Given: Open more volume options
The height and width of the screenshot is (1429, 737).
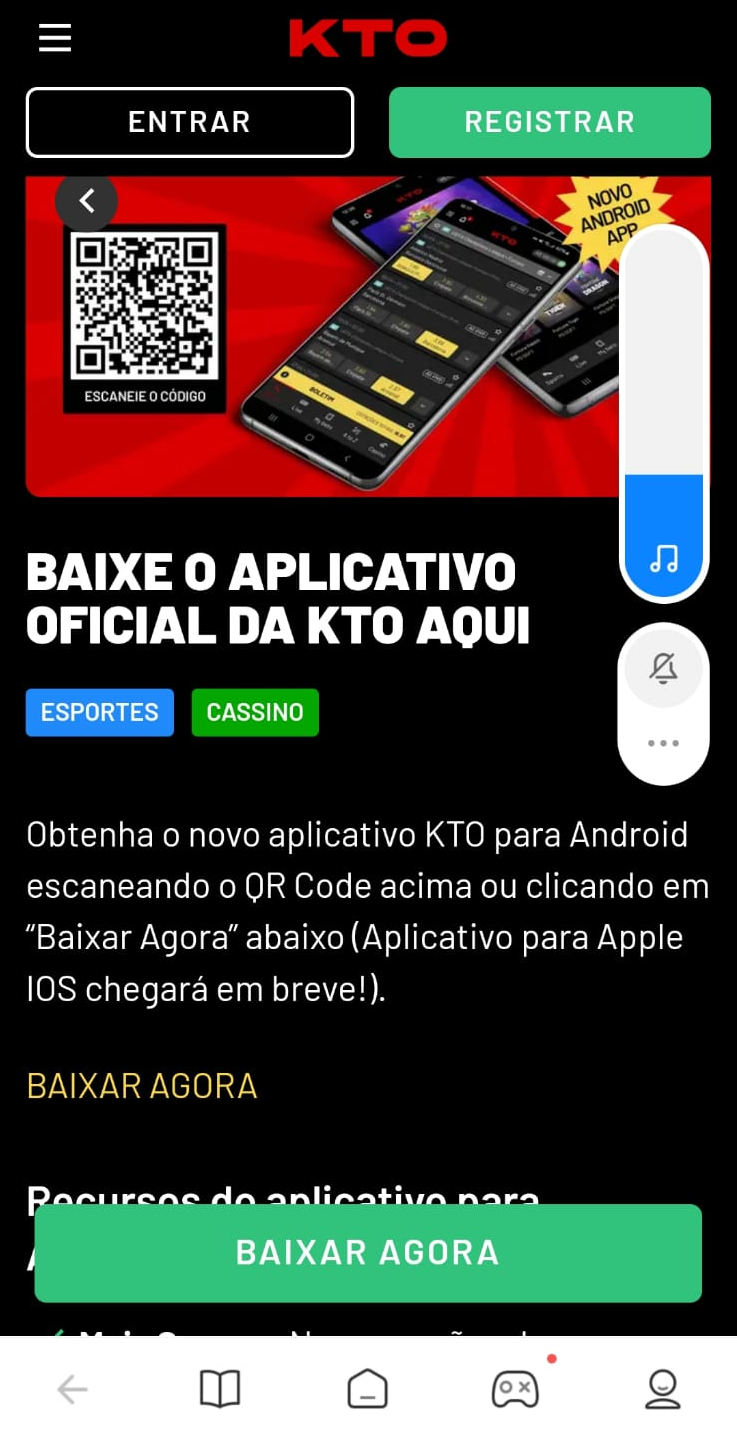Looking at the screenshot, I should (664, 743).
